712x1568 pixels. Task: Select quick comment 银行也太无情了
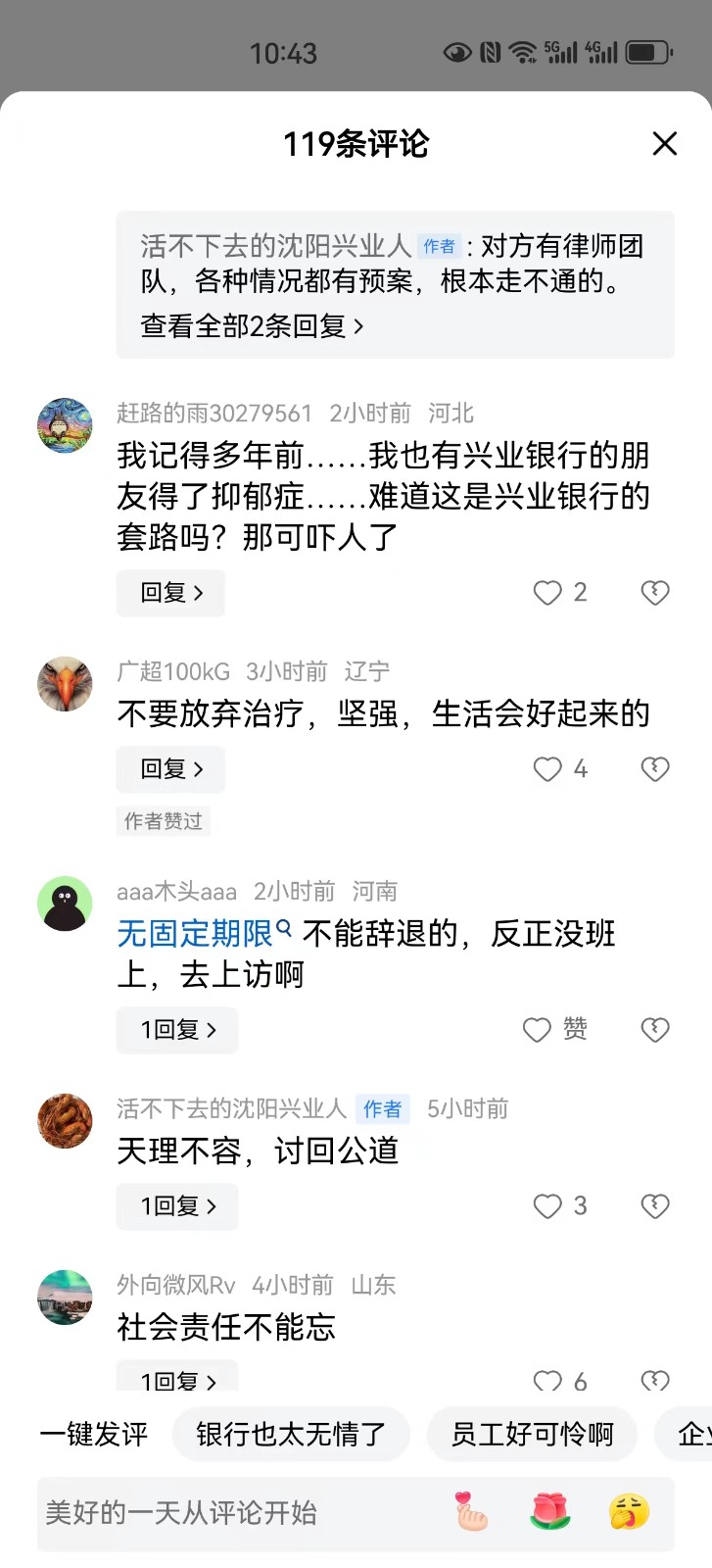[291, 1435]
